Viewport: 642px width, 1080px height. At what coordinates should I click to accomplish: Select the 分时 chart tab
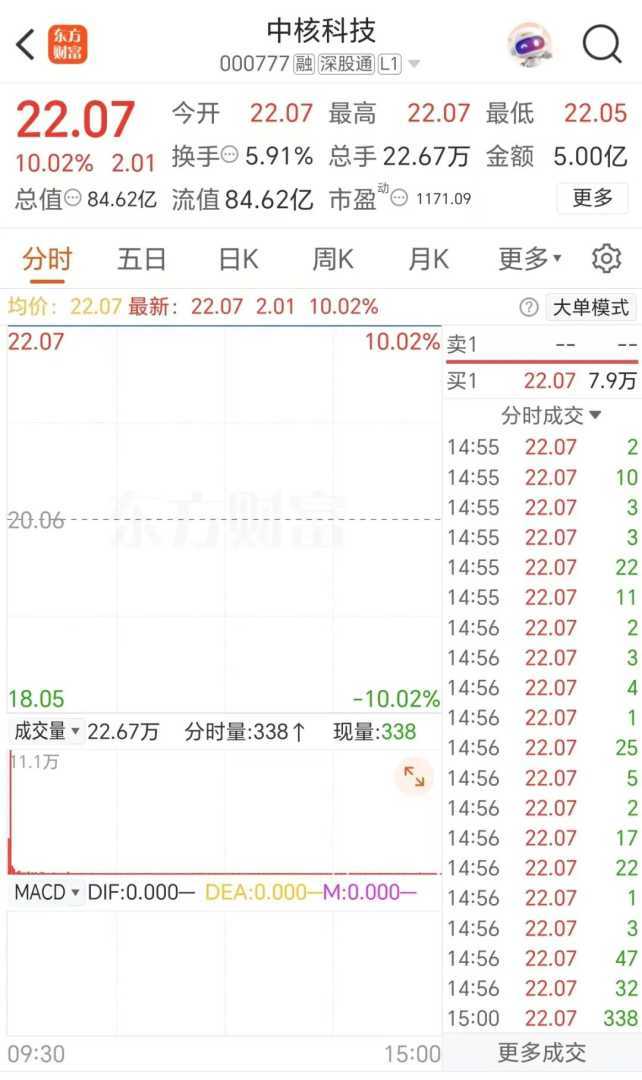point(47,260)
